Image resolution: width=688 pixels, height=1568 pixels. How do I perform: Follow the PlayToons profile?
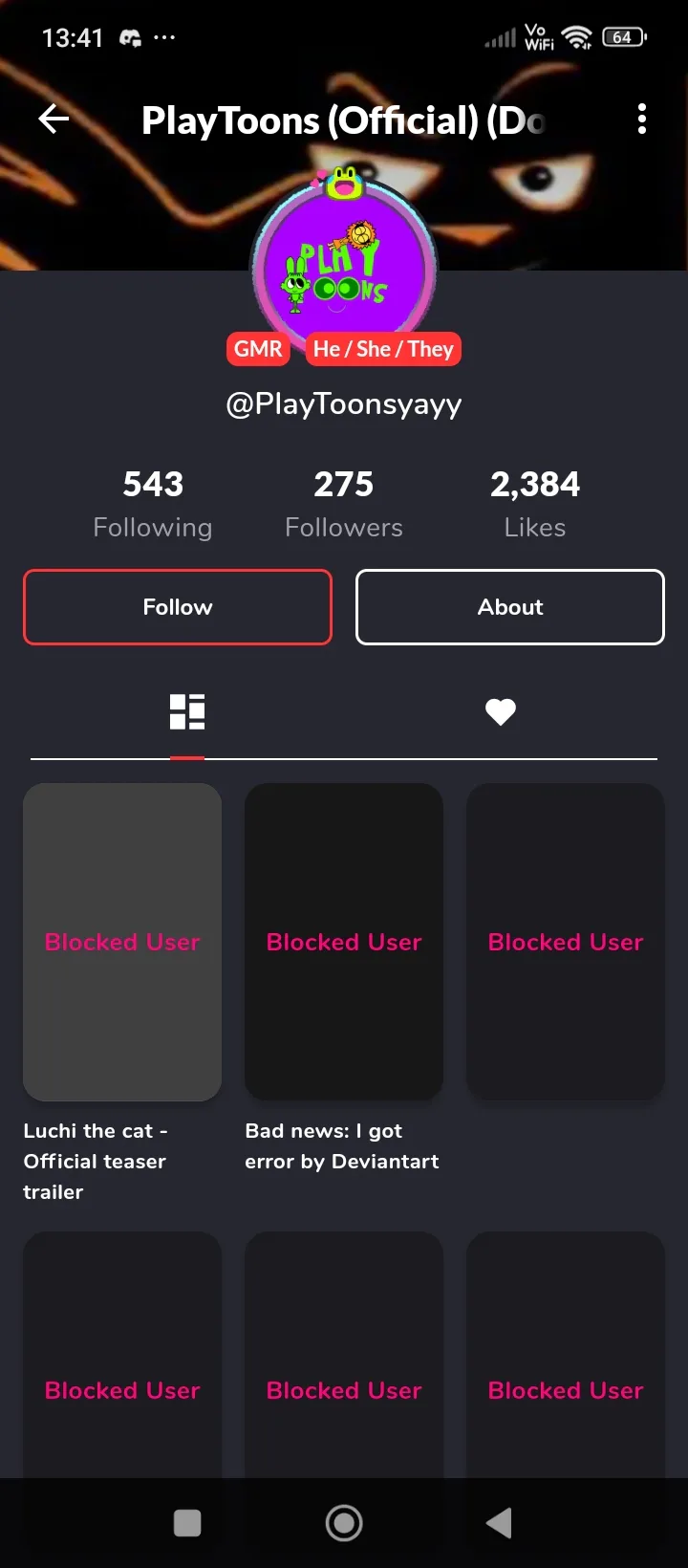click(178, 607)
